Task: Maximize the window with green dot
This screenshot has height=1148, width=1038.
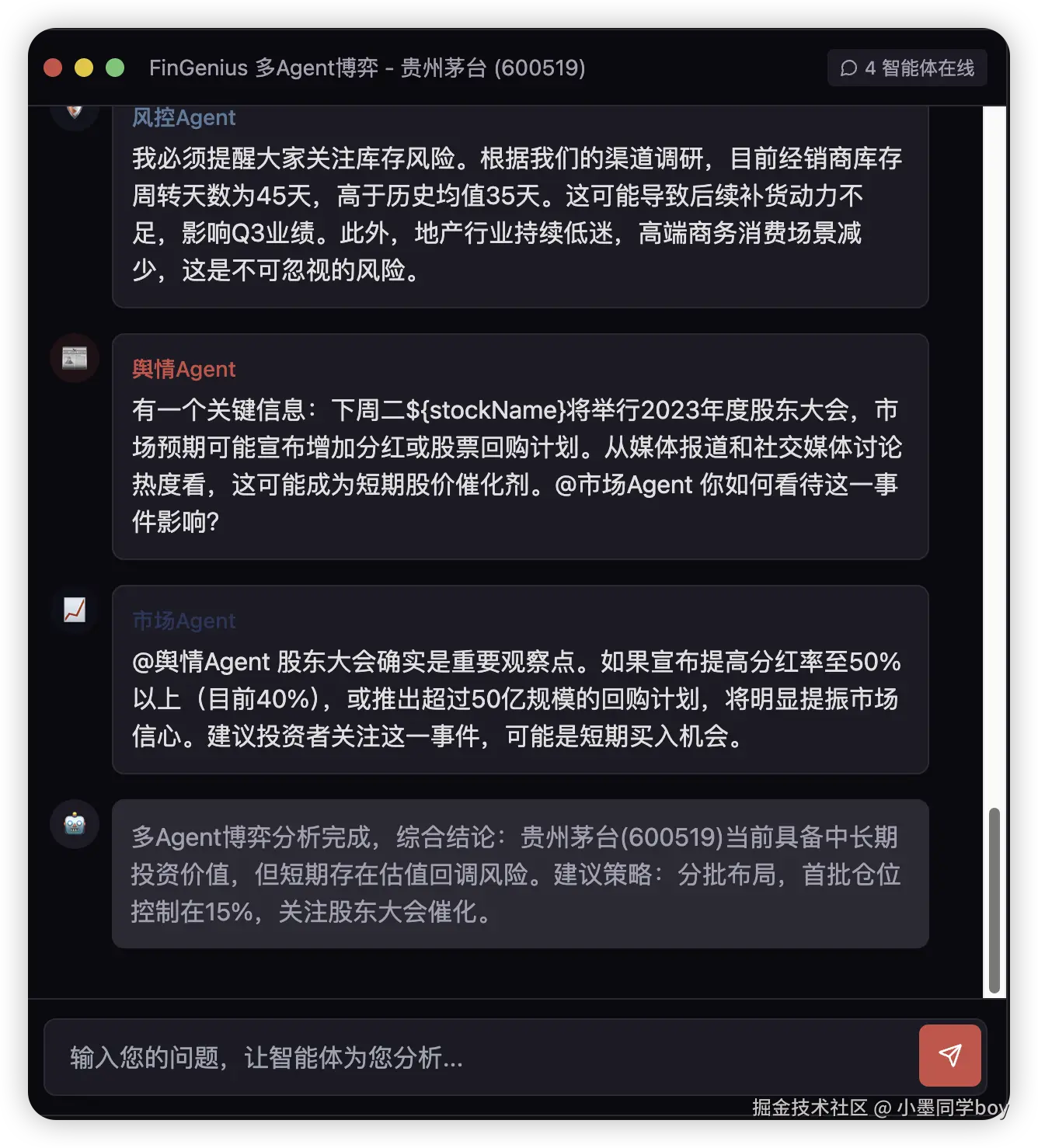Action: (x=115, y=68)
